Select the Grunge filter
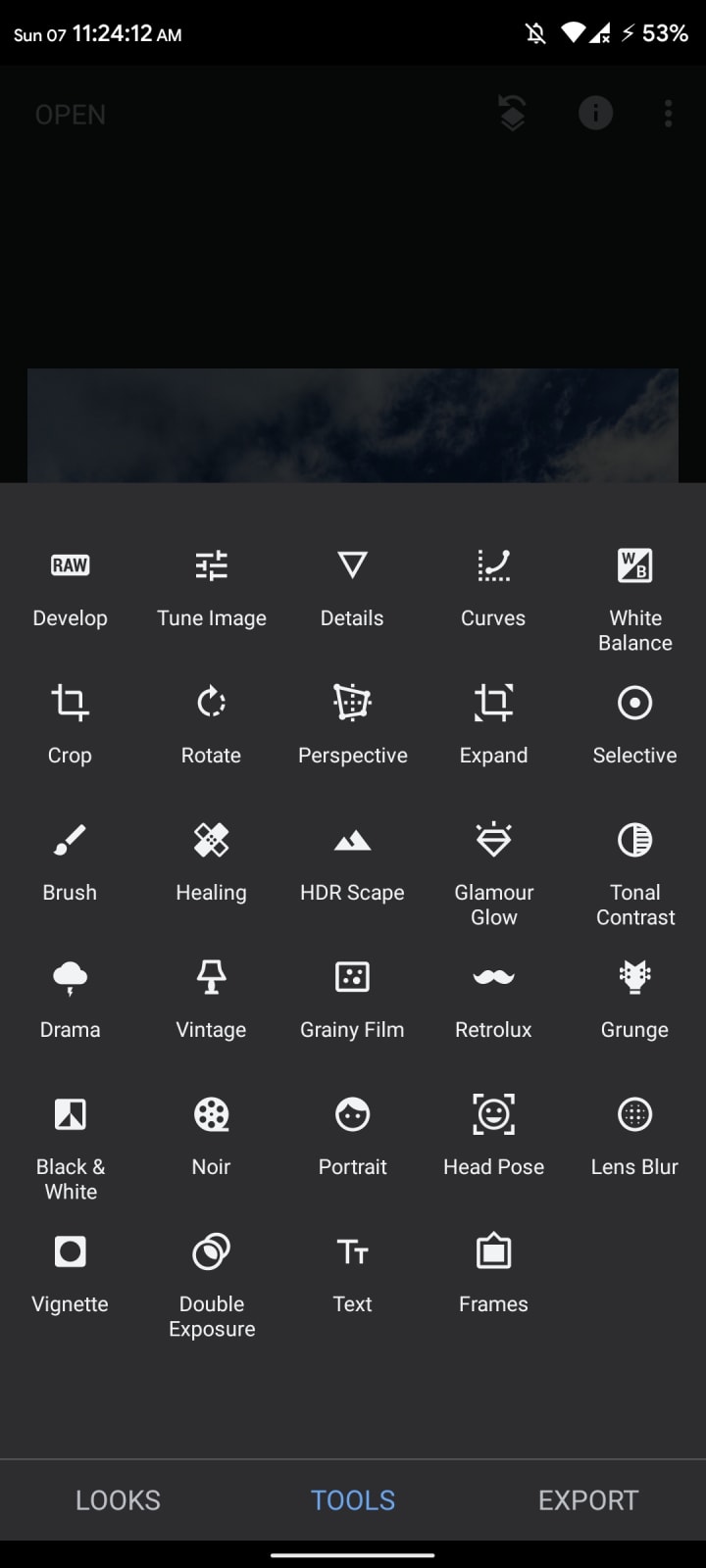Viewport: 706px width, 1568px height. tap(634, 998)
